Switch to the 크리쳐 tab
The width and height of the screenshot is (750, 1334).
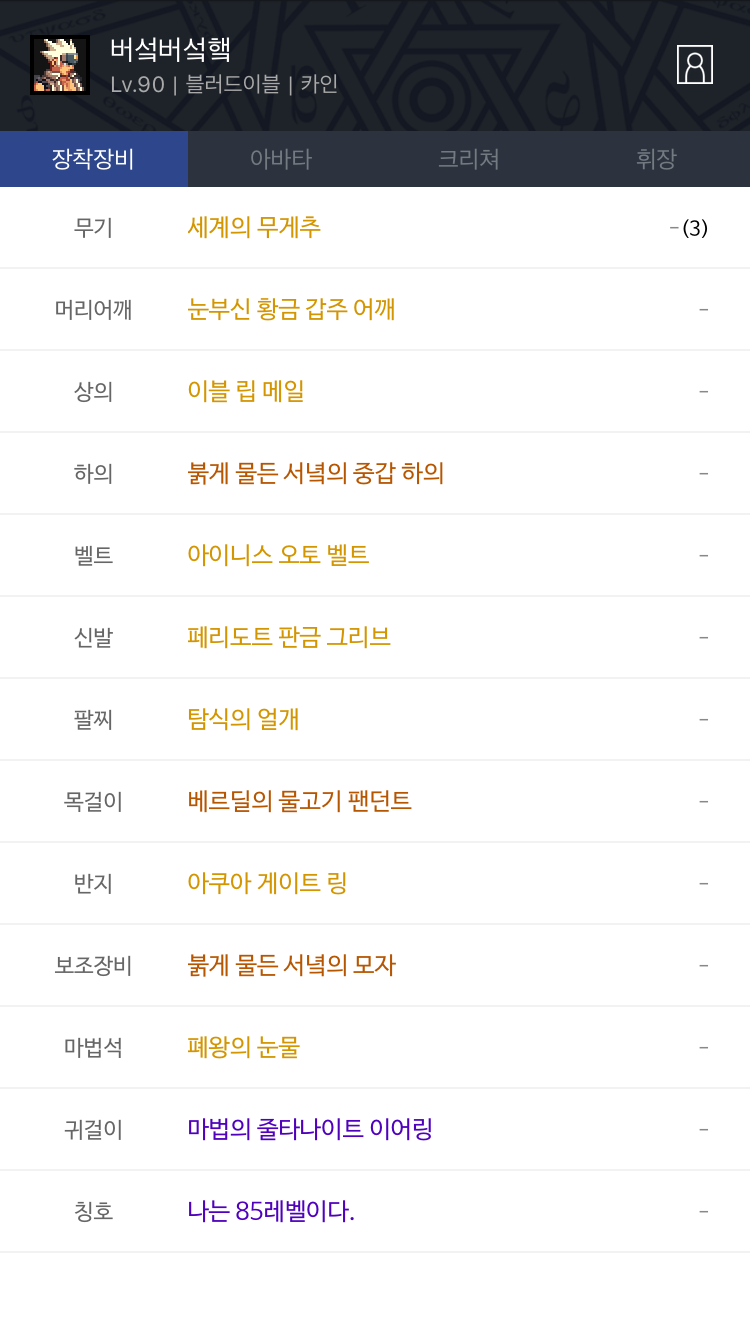(468, 159)
